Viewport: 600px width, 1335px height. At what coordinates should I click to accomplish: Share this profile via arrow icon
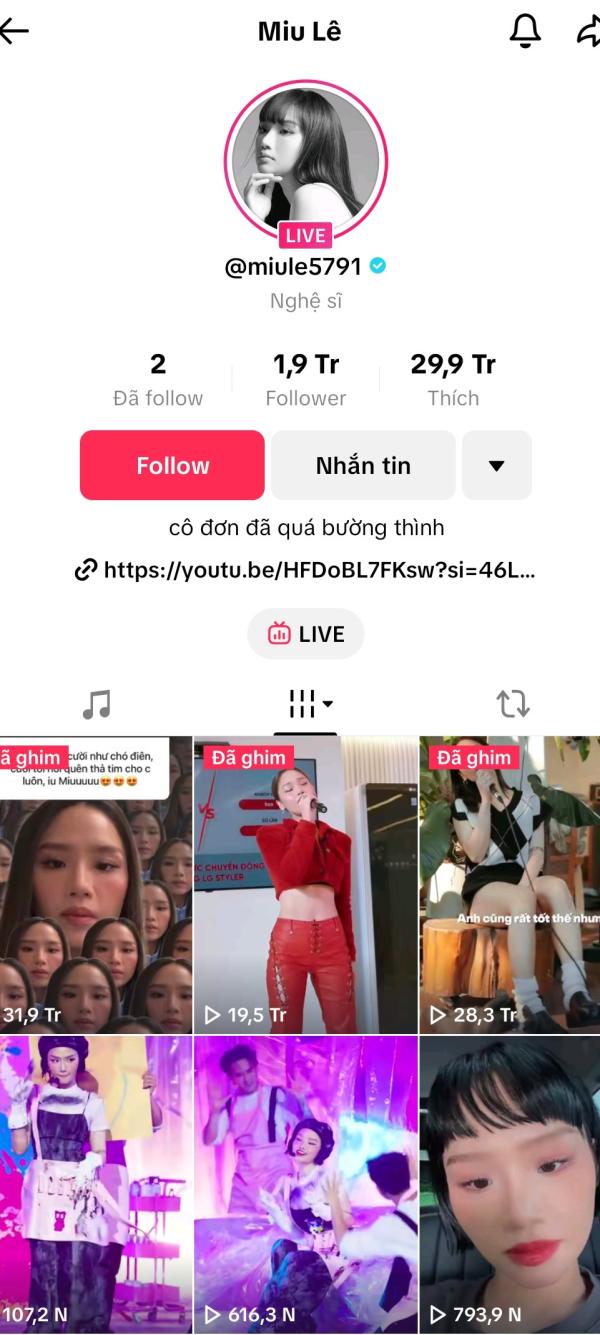[x=589, y=32]
